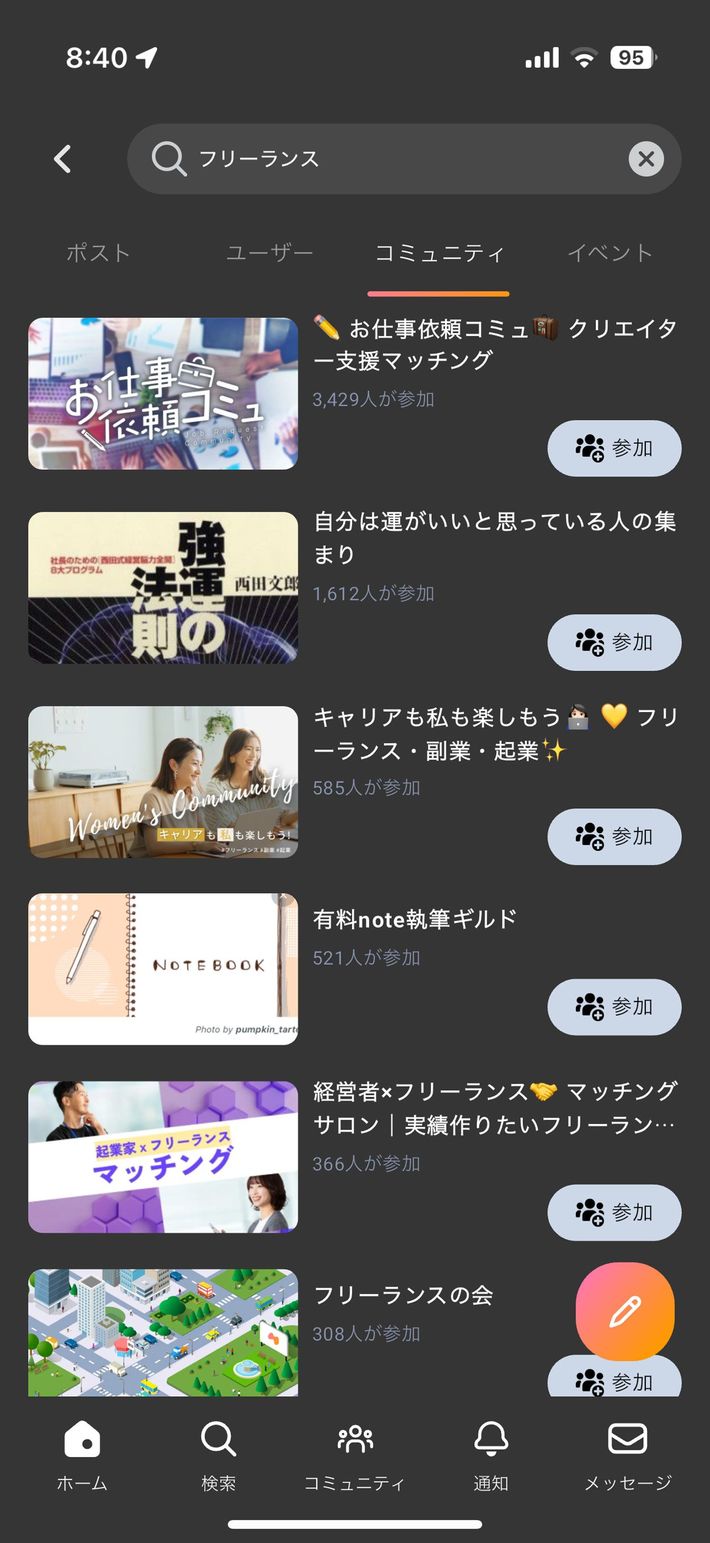Check the 通知 bell tab
Image resolution: width=710 pixels, height=1543 pixels.
[491, 1456]
